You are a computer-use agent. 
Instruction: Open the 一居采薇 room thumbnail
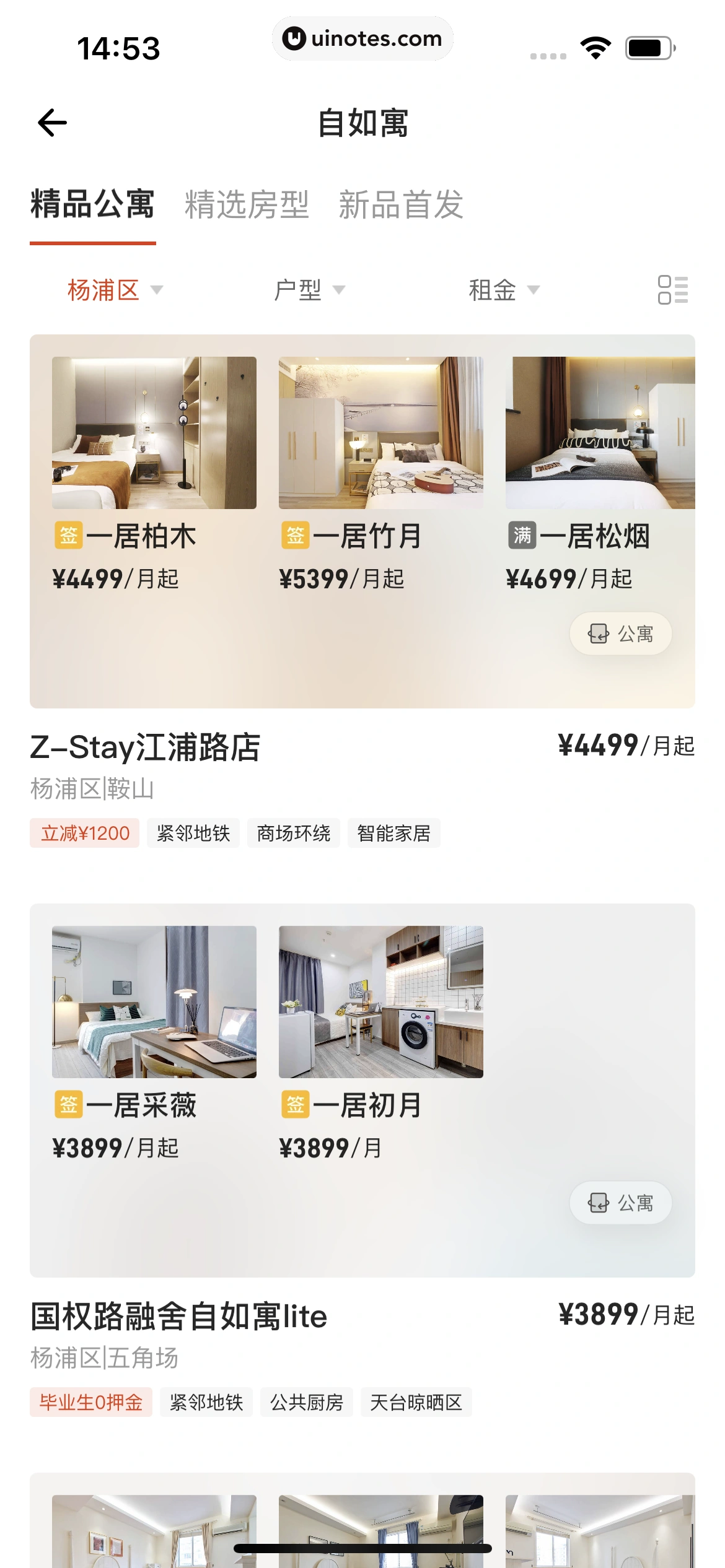pyautogui.click(x=154, y=1002)
